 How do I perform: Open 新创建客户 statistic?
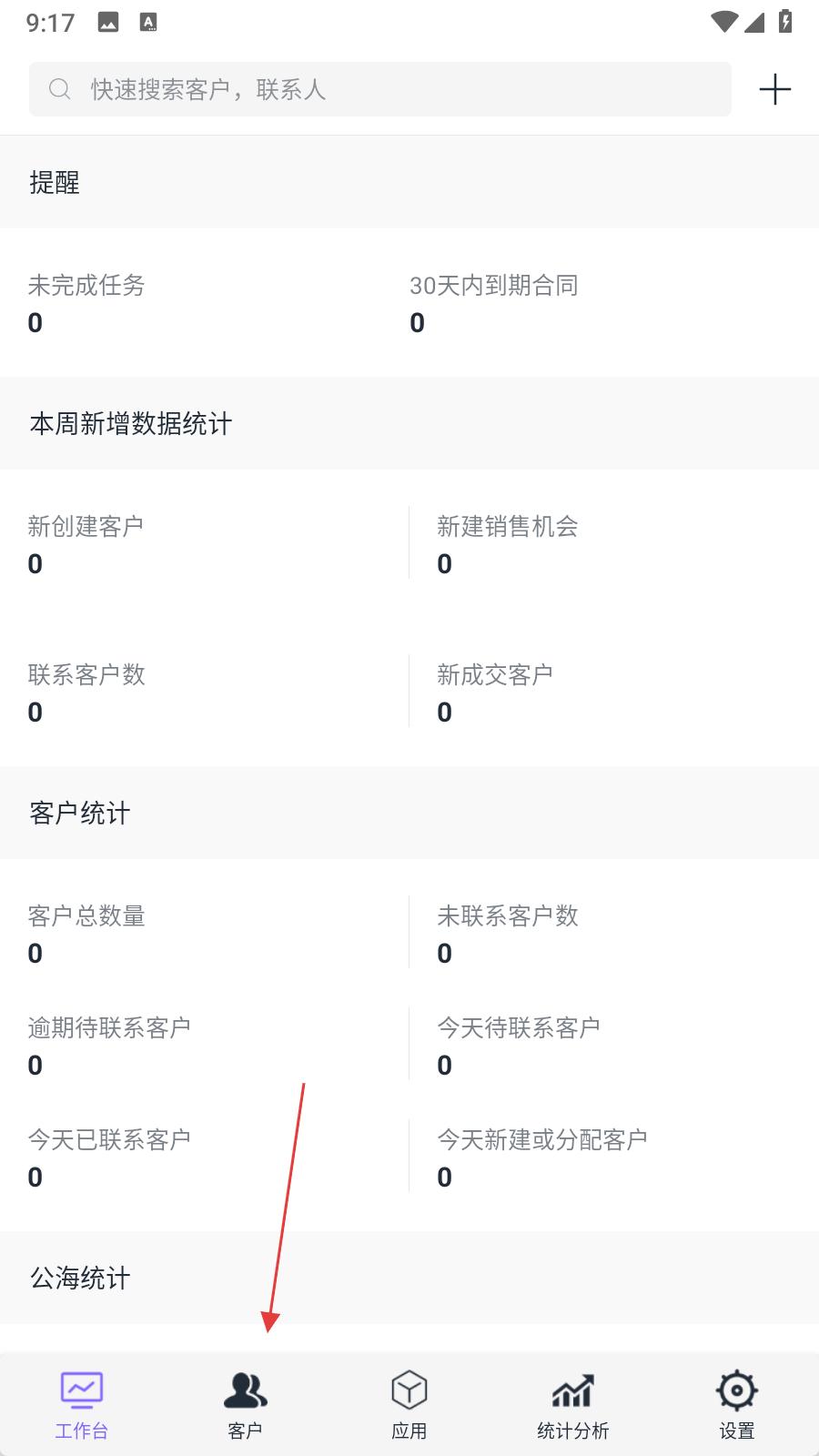click(205, 544)
